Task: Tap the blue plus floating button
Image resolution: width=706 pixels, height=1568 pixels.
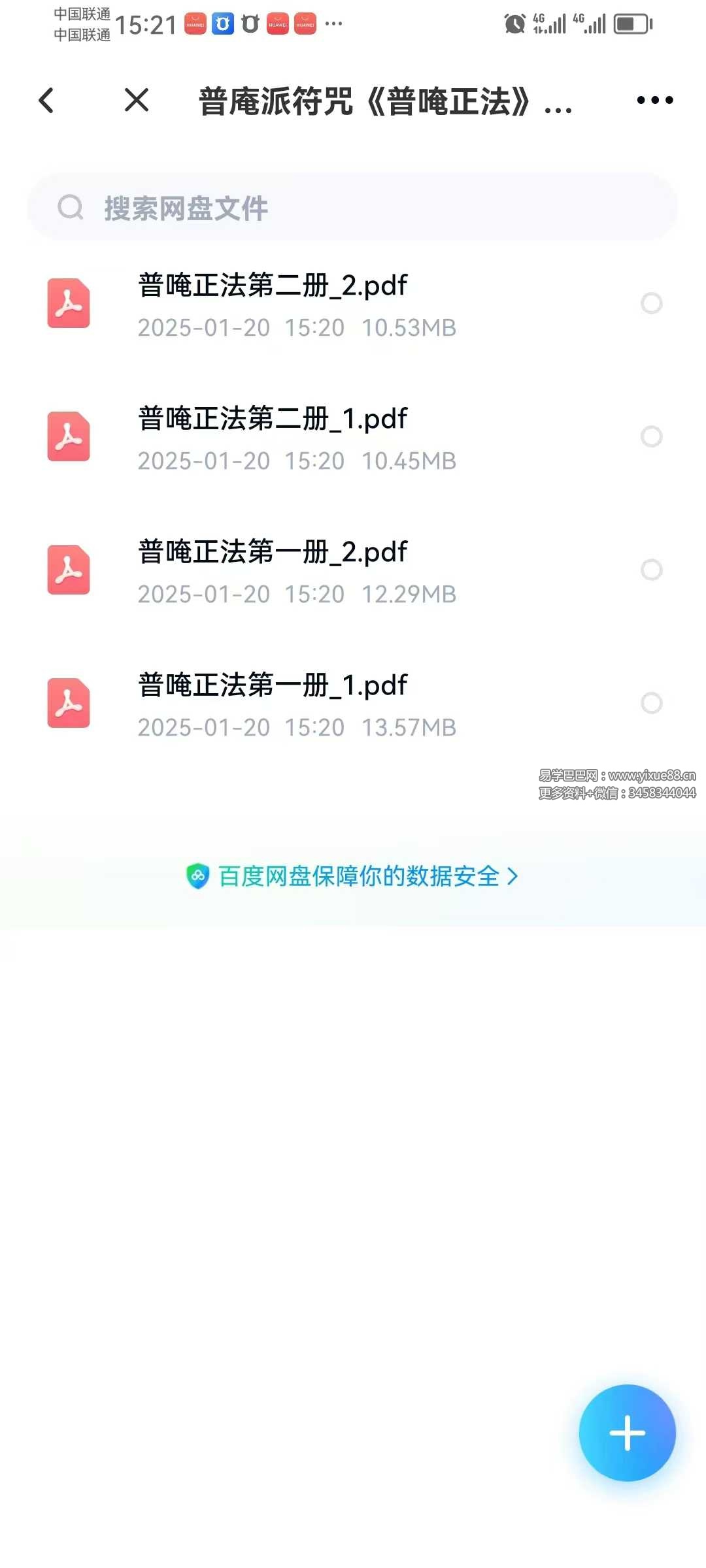Action: tap(627, 1433)
